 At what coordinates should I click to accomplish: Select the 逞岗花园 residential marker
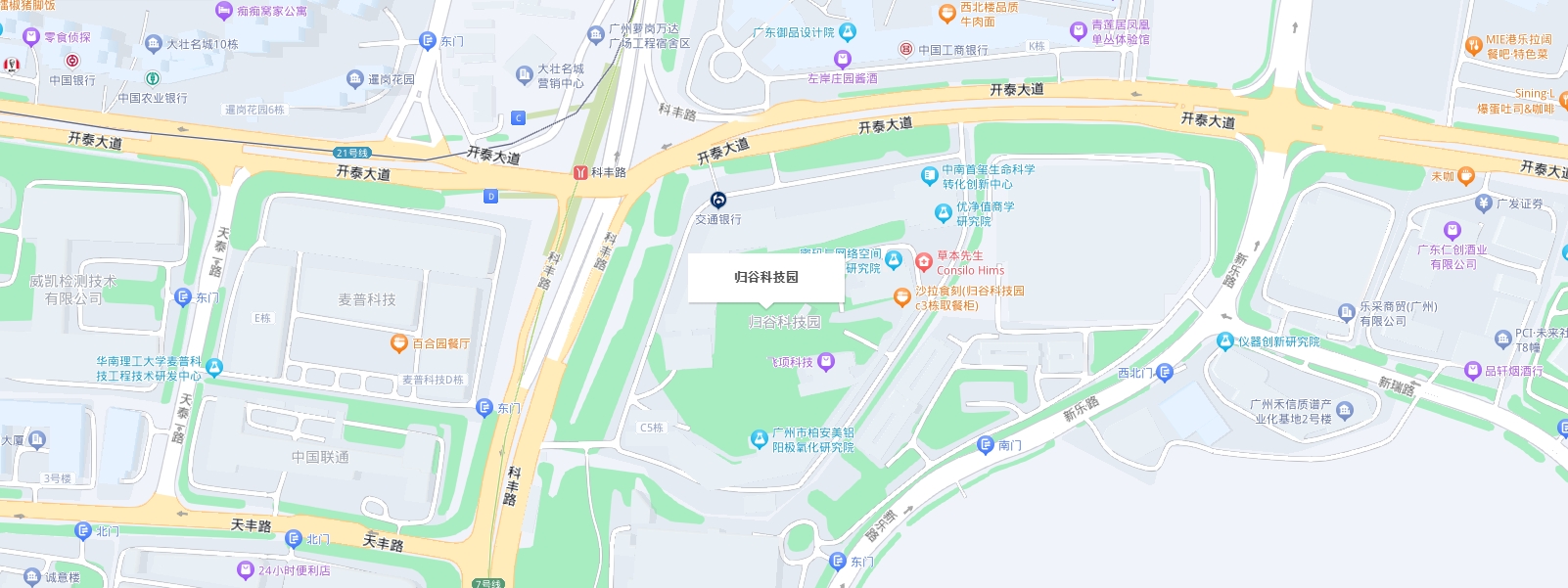[354, 80]
